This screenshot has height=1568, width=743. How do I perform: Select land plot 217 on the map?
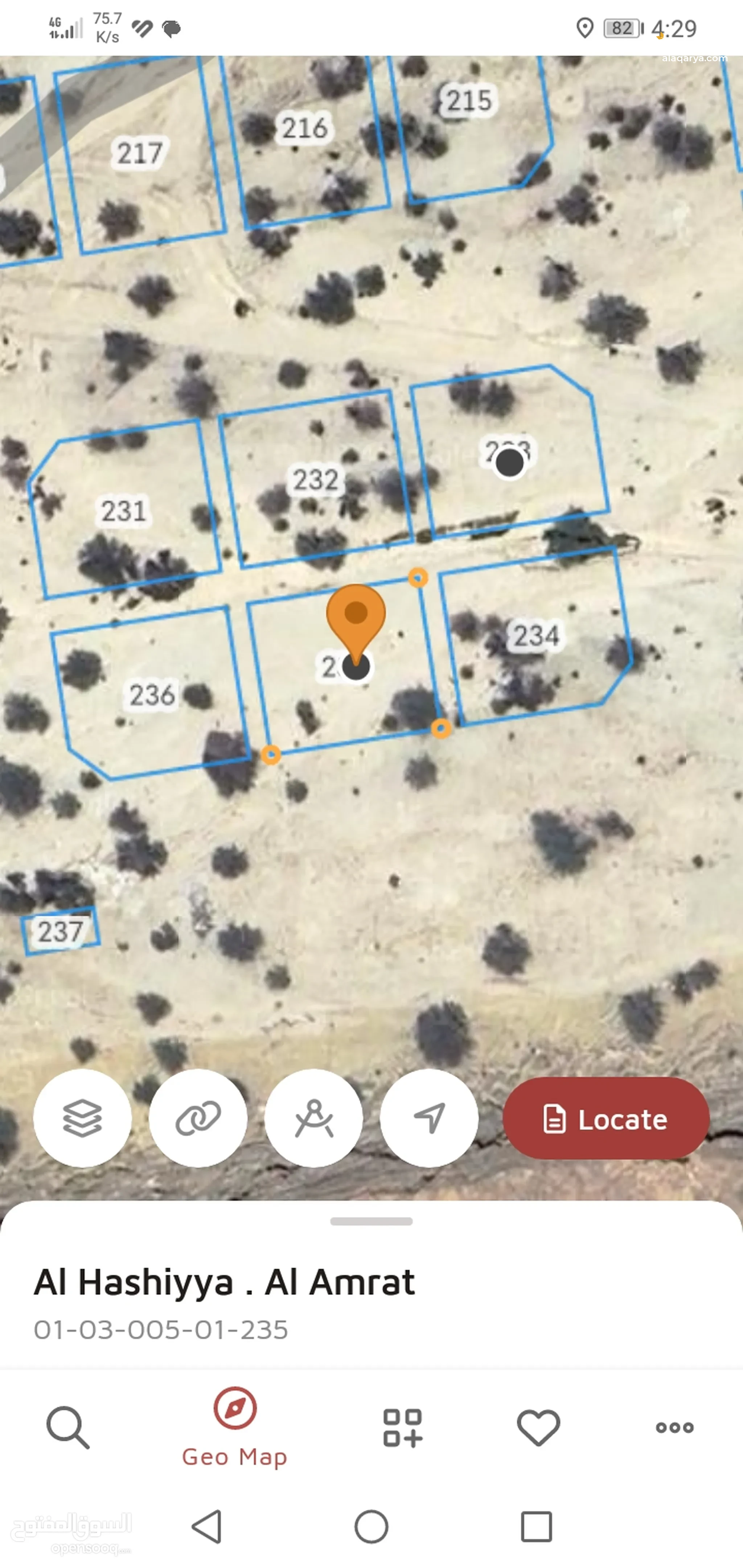point(139,153)
